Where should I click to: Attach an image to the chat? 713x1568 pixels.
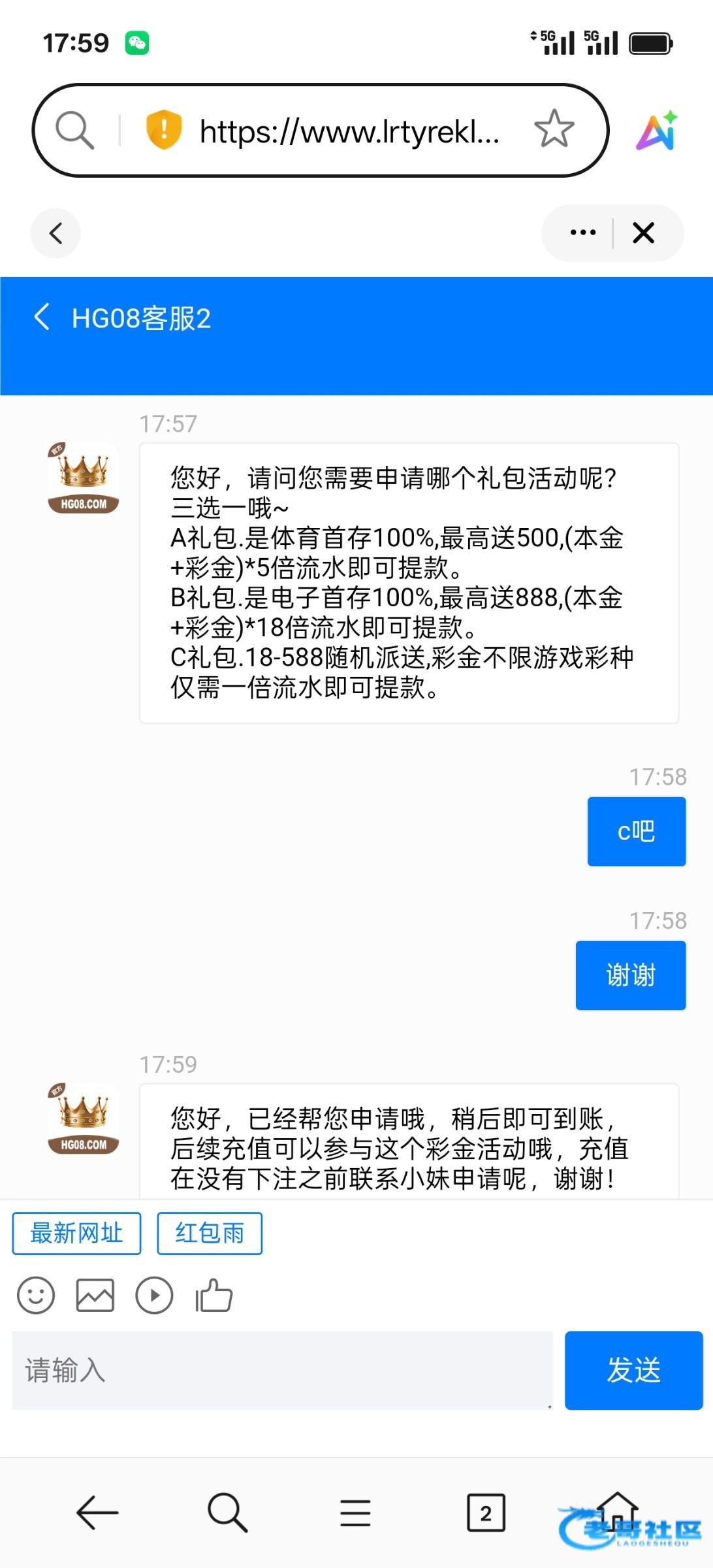[x=95, y=1295]
